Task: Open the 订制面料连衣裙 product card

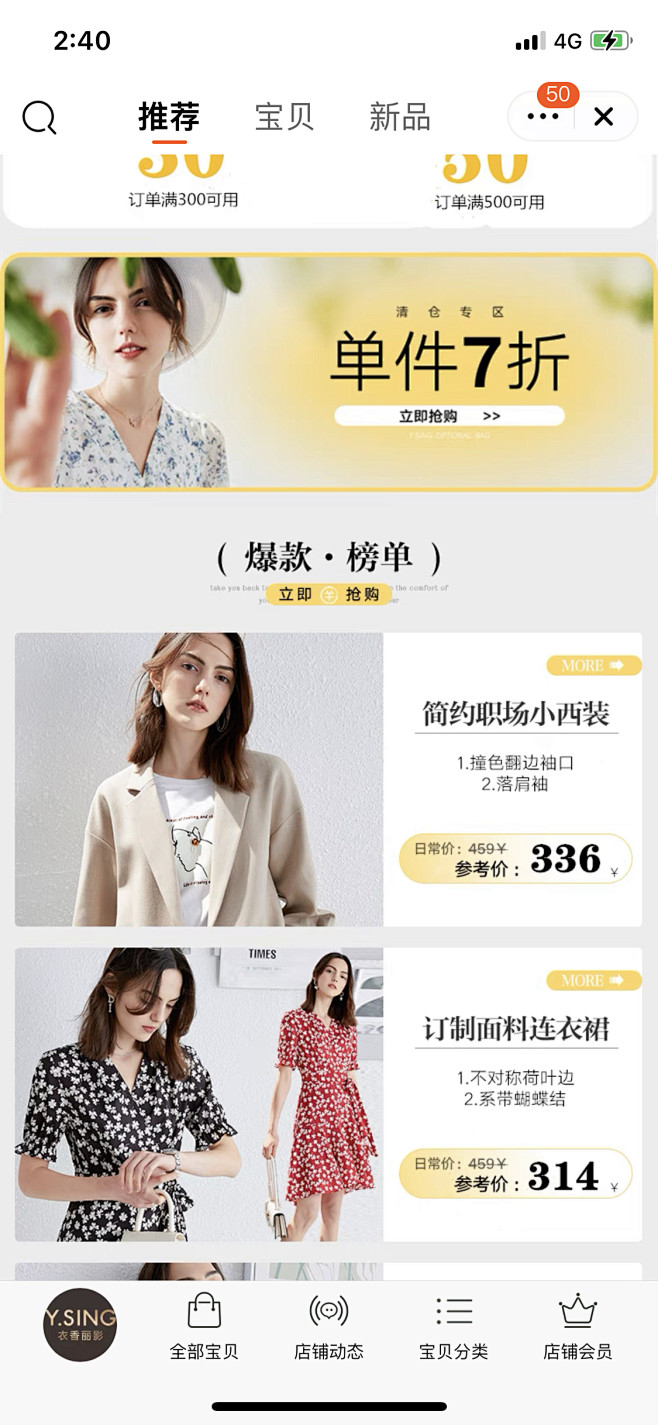Action: (329, 1094)
